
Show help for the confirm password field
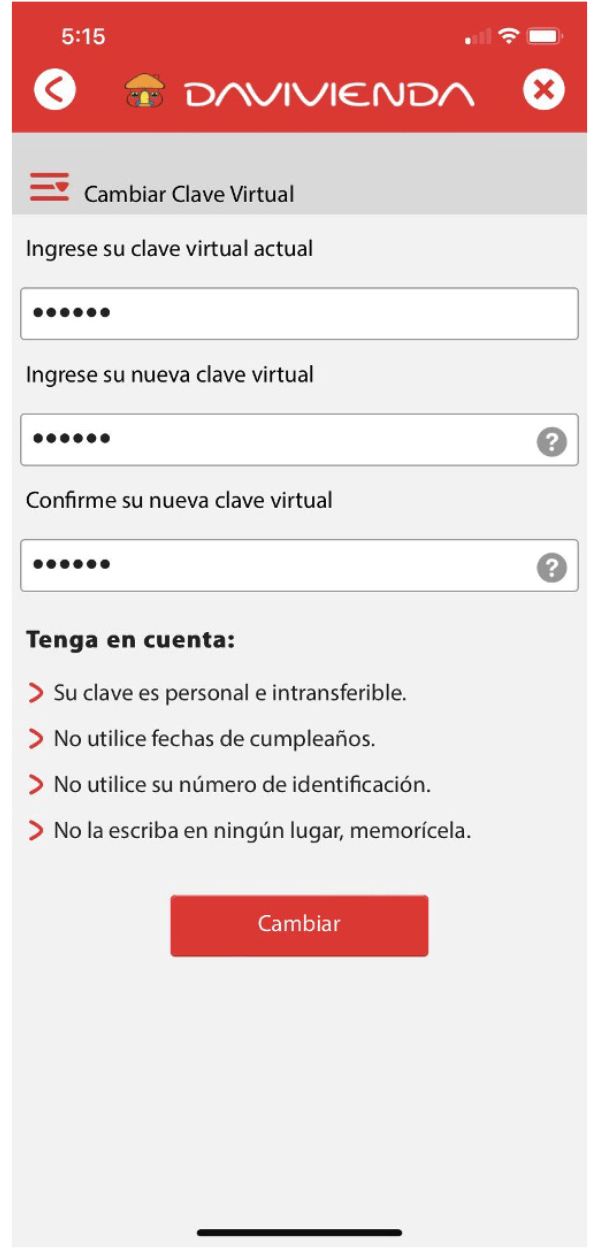551,568
